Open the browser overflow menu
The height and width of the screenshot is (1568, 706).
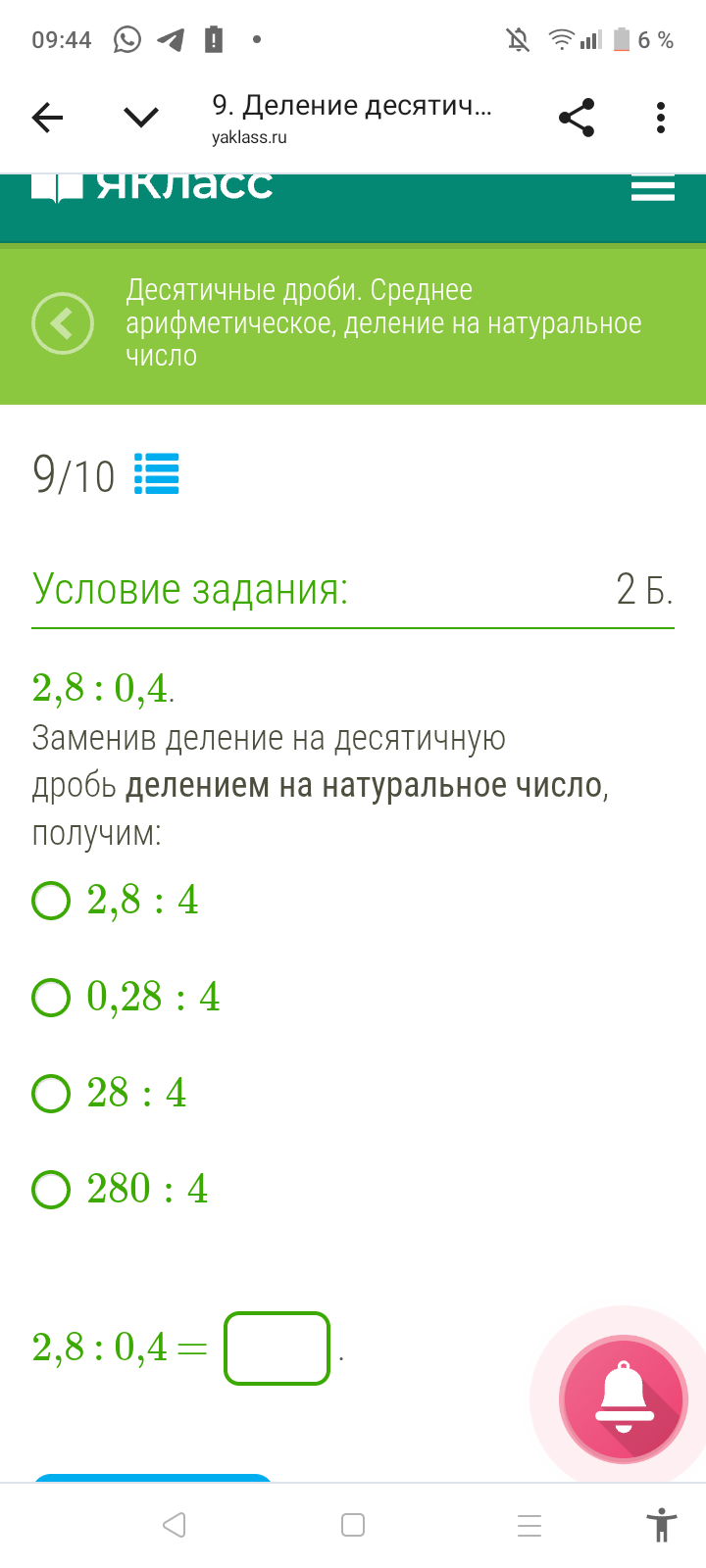(661, 118)
